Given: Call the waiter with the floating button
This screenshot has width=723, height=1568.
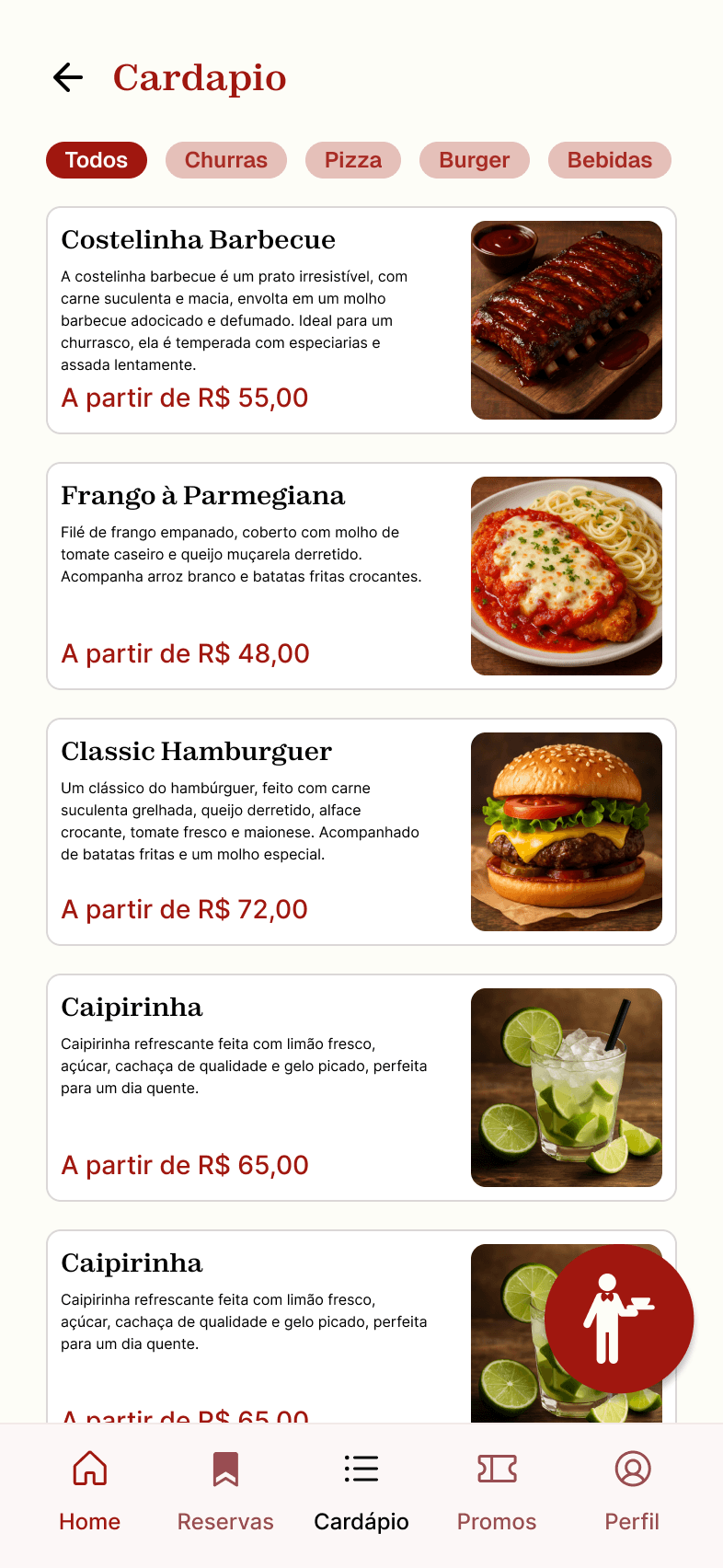Looking at the screenshot, I should 619,1319.
